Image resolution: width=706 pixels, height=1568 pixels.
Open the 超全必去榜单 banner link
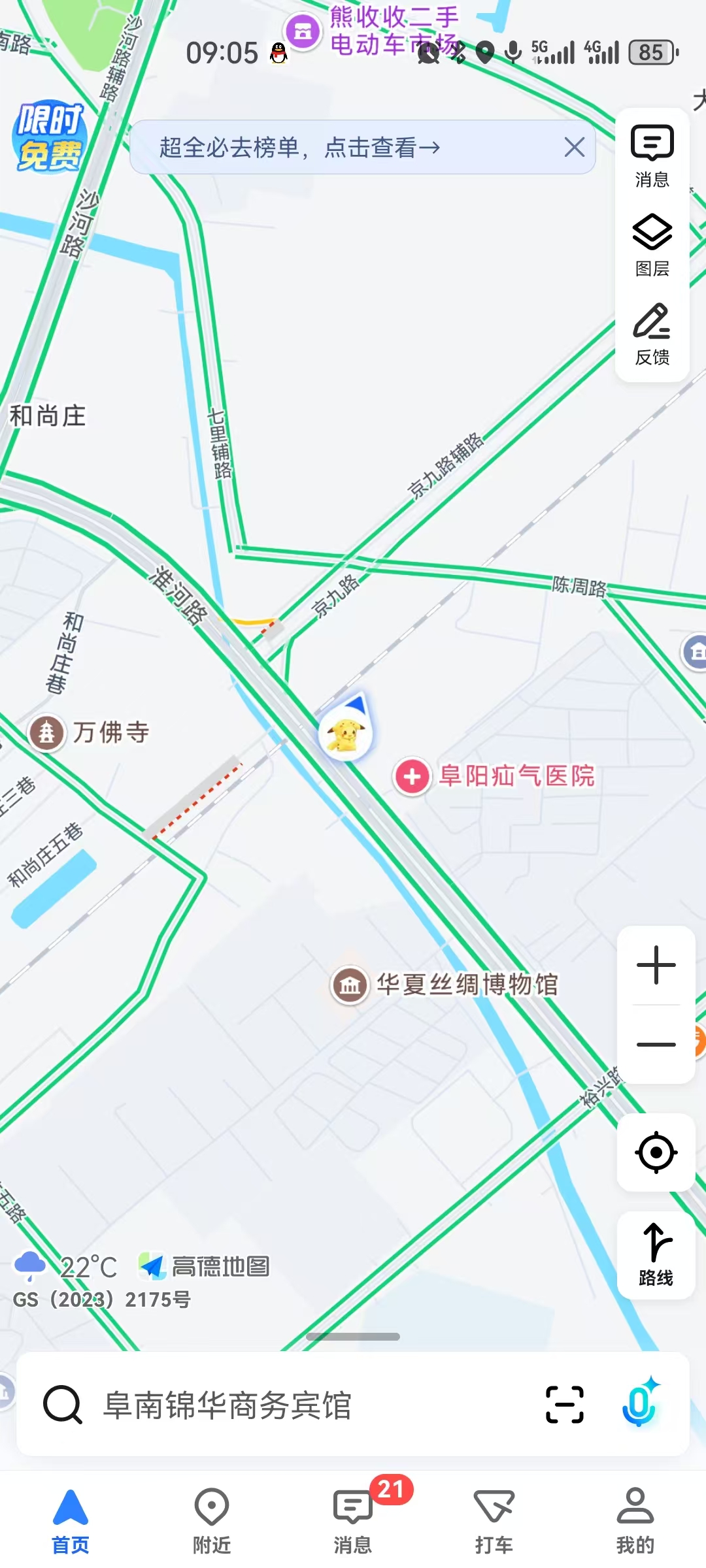coord(299,147)
